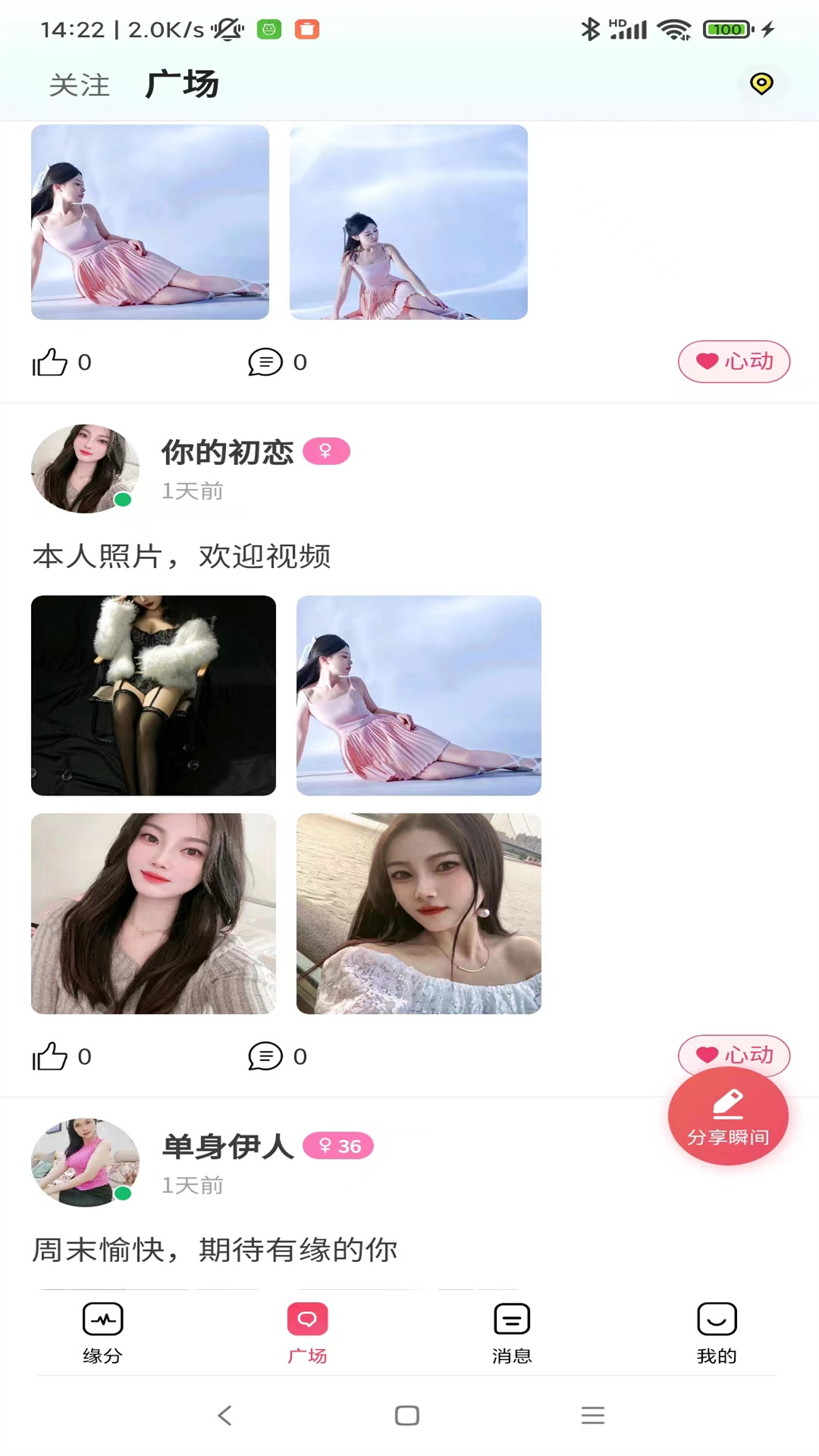
Task: Open 你的初恋's profile avatar
Action: pyautogui.click(x=85, y=469)
